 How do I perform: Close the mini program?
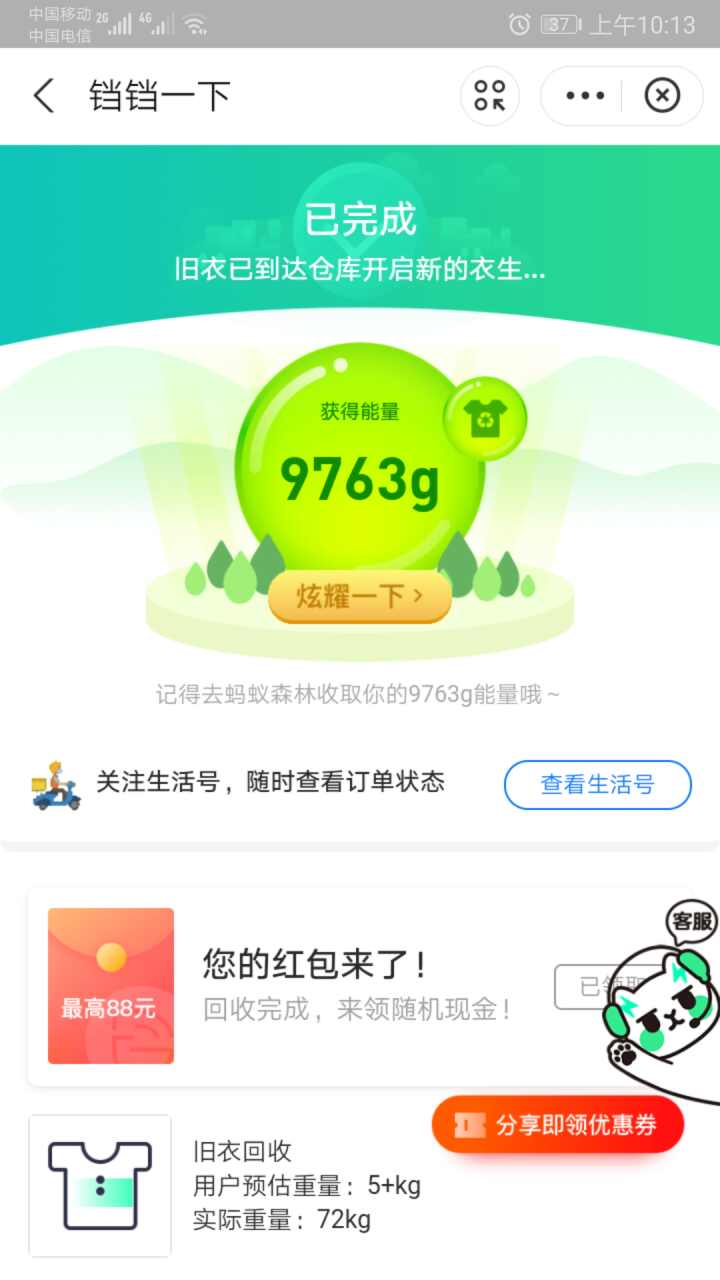point(661,96)
